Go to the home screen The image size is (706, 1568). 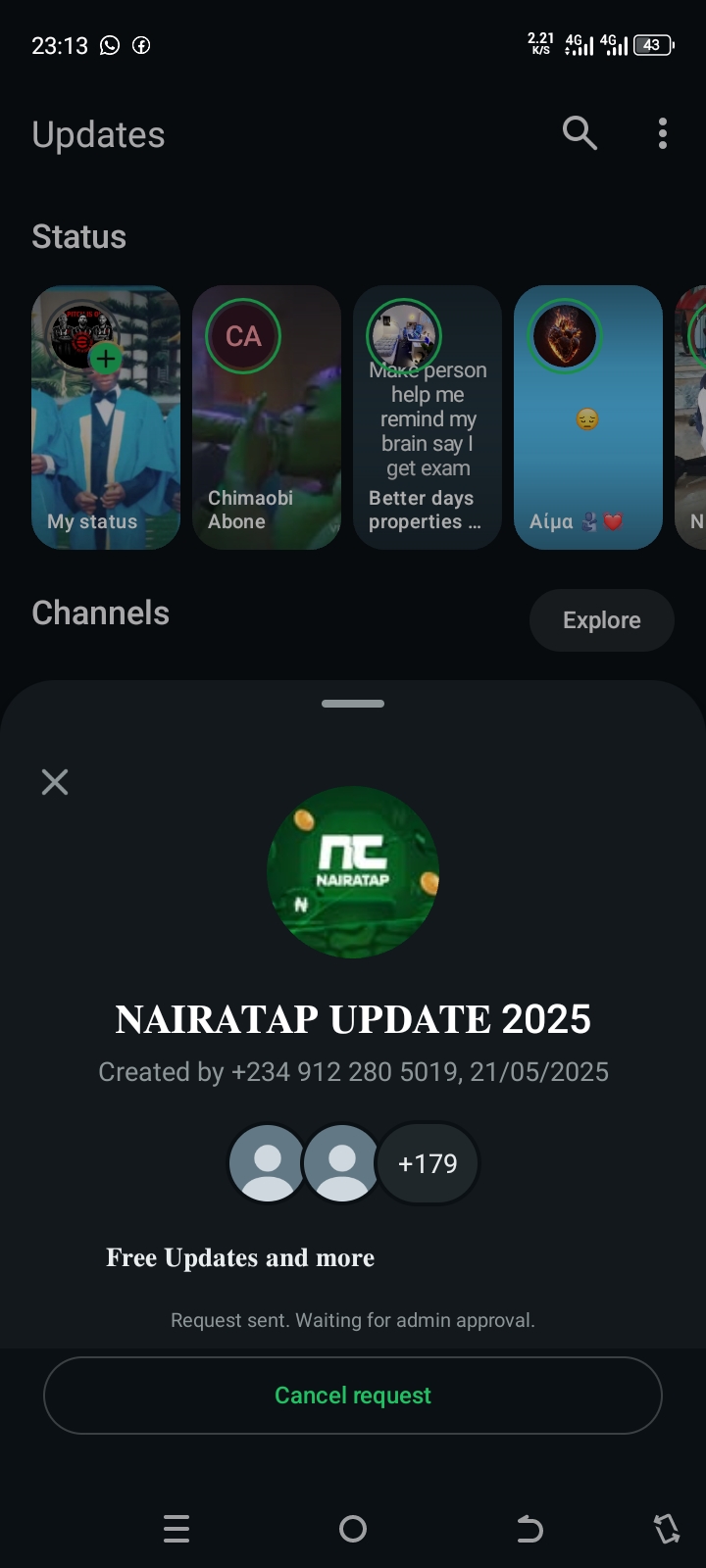point(353,1529)
